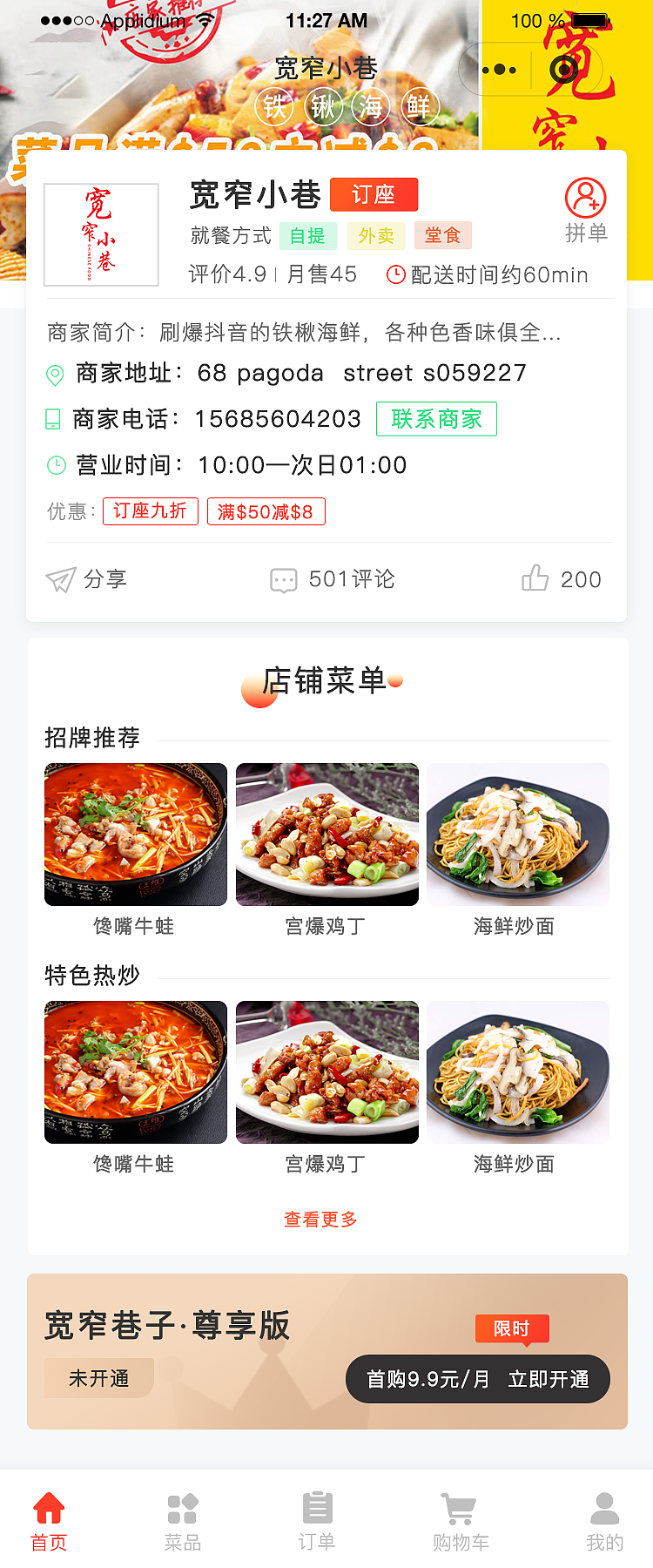Open the 分享 share icon

point(60,578)
